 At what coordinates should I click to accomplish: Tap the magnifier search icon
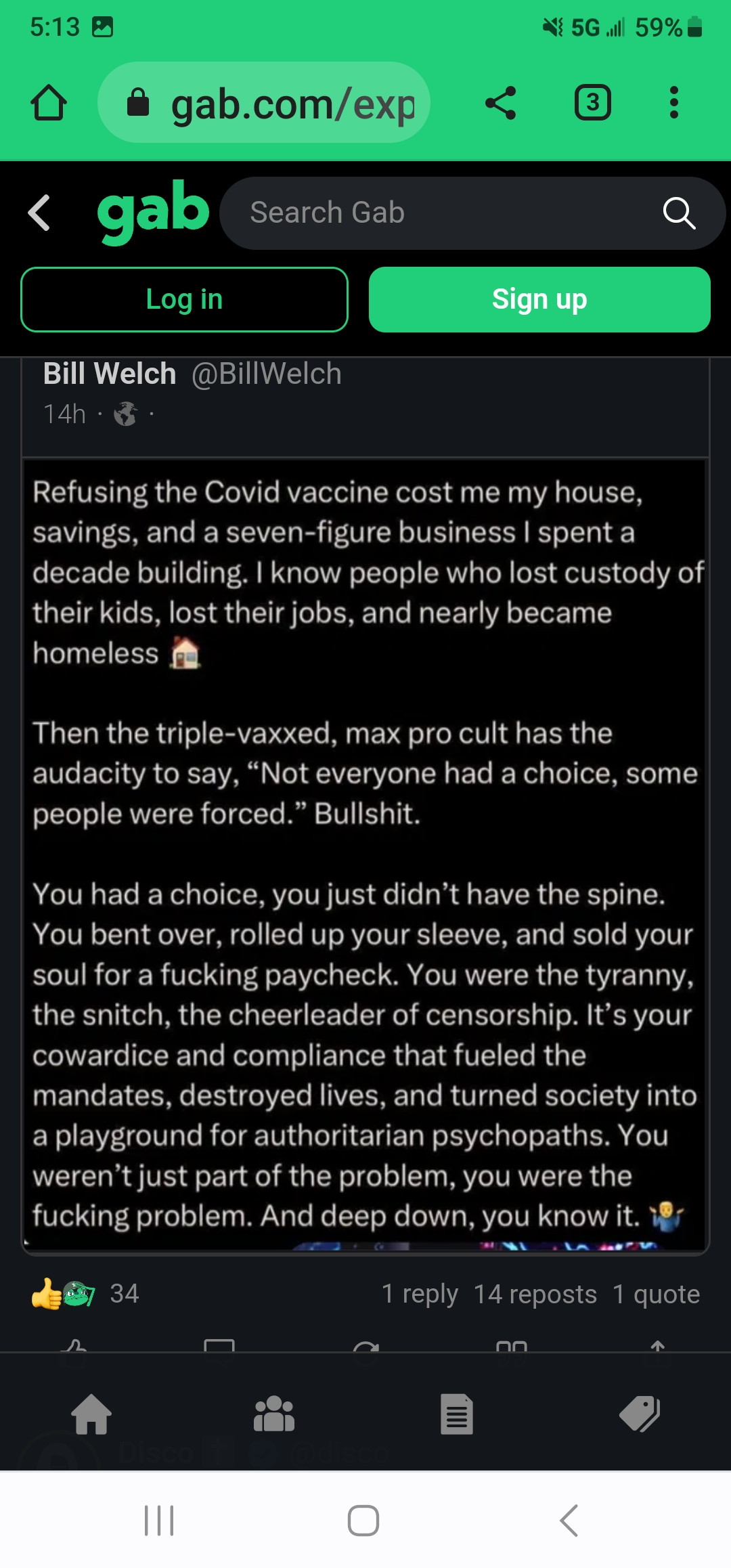pyautogui.click(x=679, y=213)
